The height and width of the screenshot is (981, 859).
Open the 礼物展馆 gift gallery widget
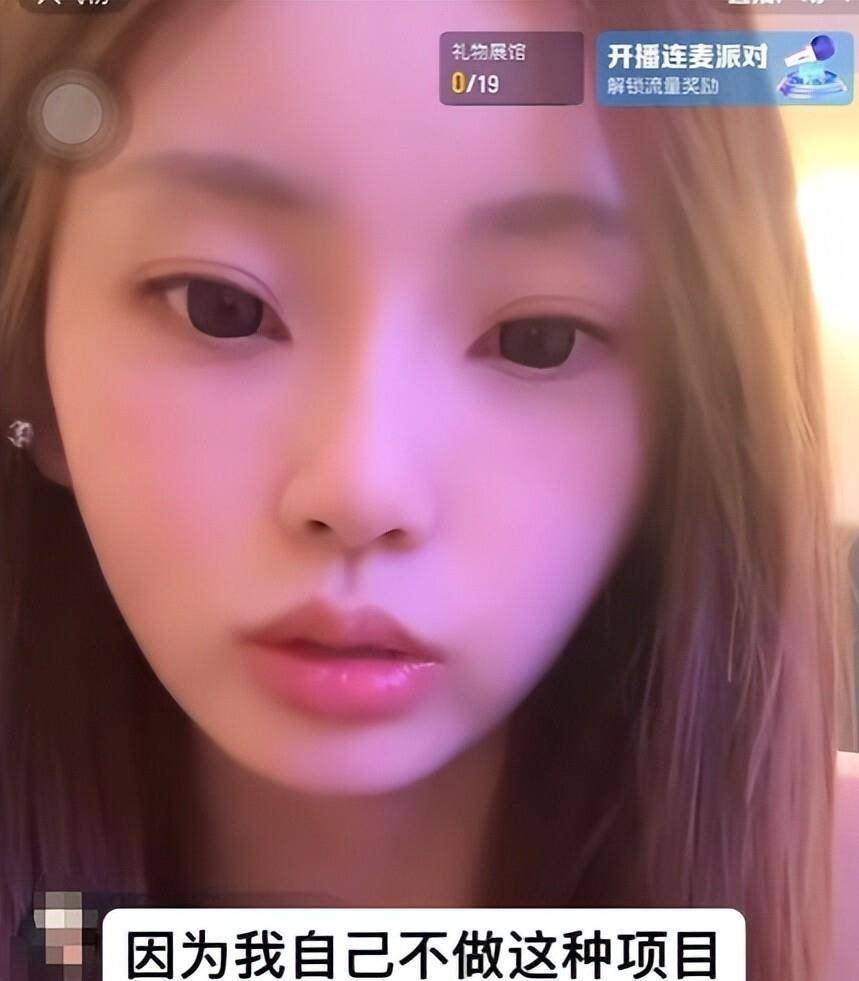pos(511,68)
